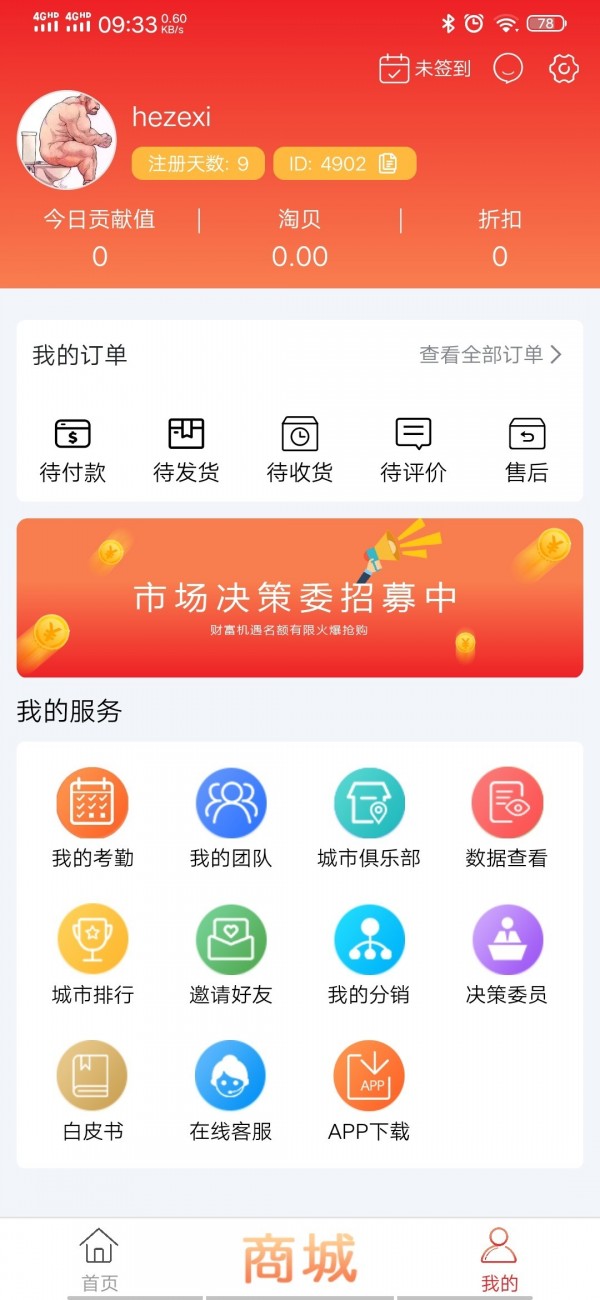This screenshot has width=600, height=1300.
Task: View 我的团队
Action: pyautogui.click(x=231, y=817)
